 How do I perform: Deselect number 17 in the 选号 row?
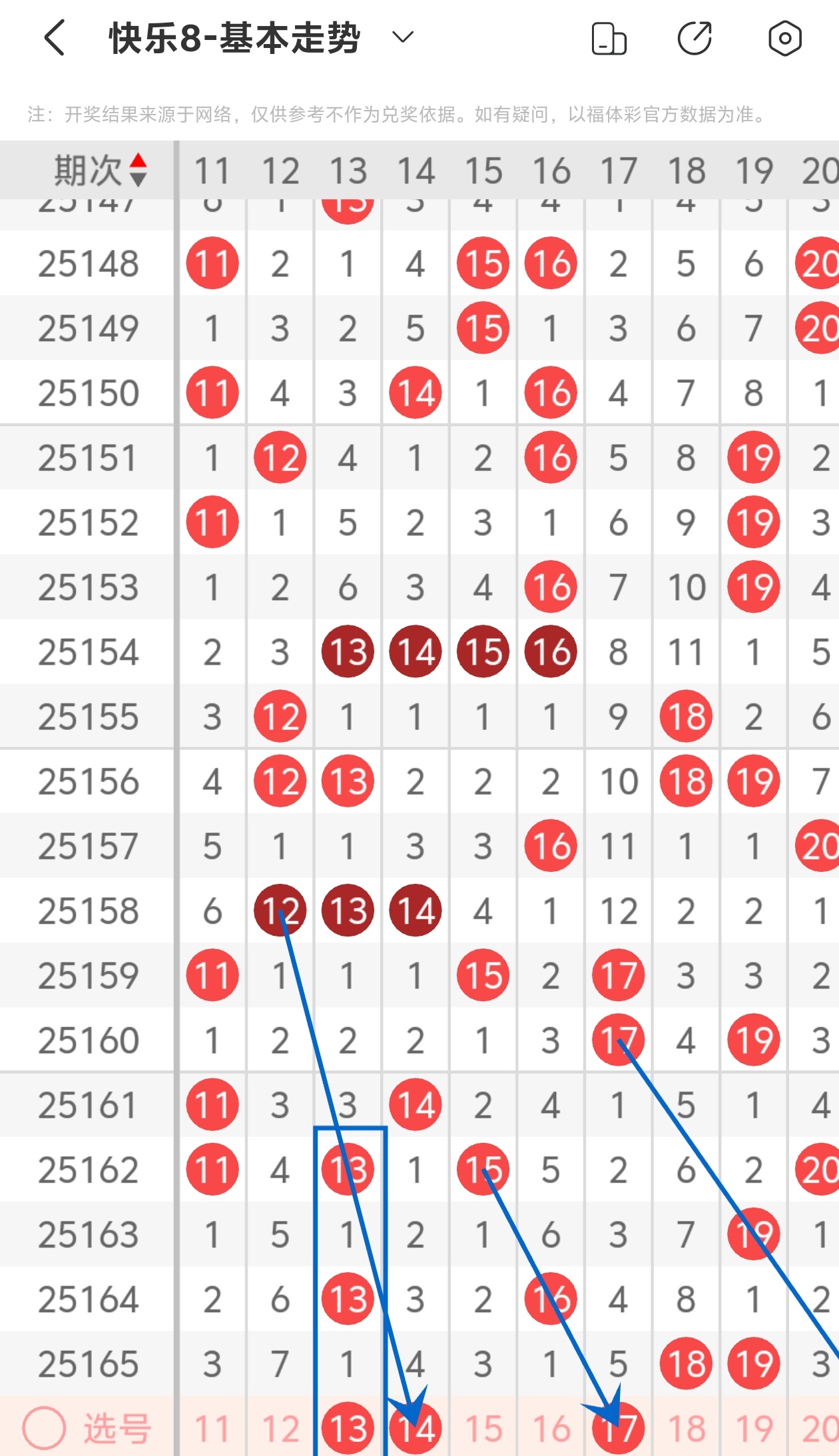(x=619, y=1429)
